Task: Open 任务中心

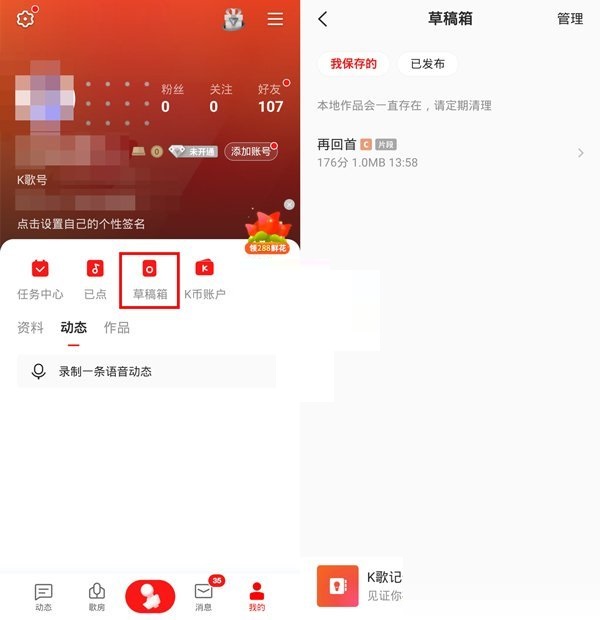Action: (40, 279)
